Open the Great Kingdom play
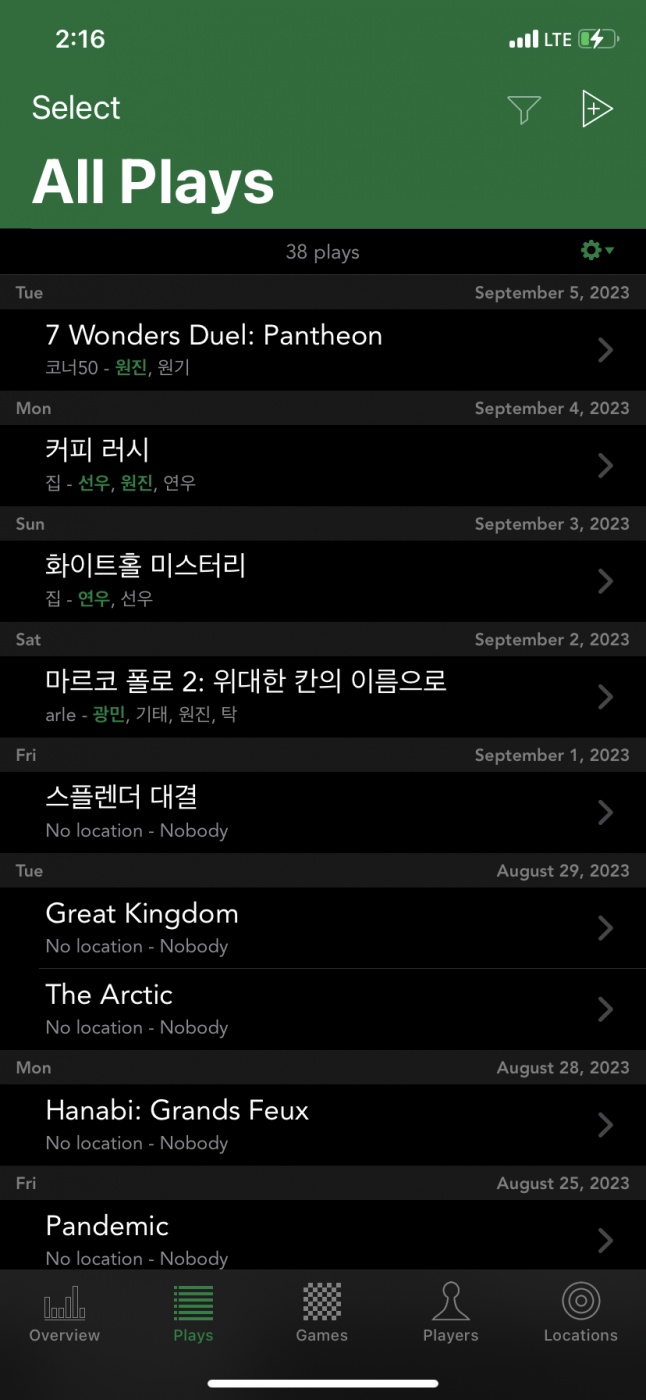 point(322,928)
